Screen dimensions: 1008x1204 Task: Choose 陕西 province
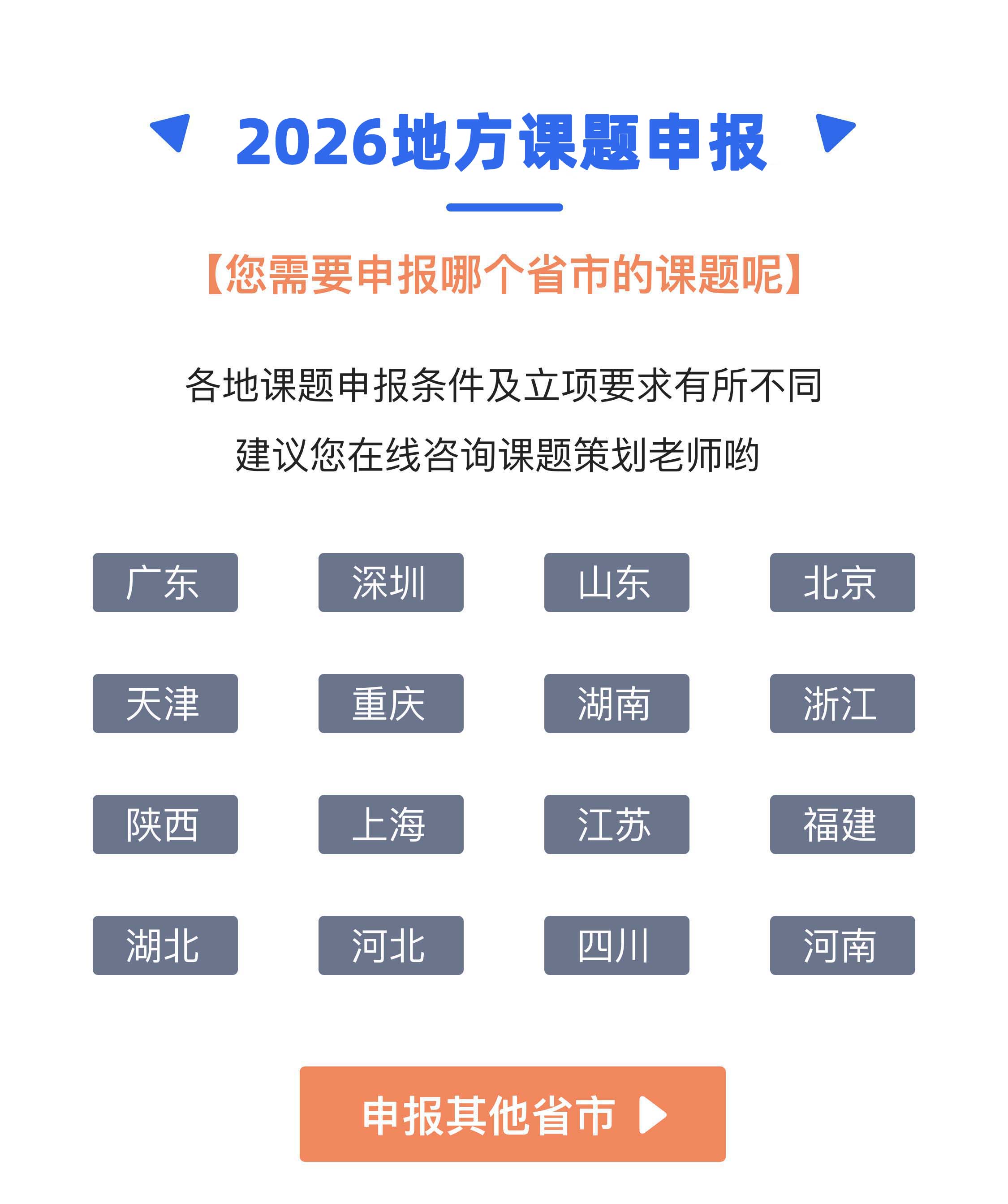165,824
